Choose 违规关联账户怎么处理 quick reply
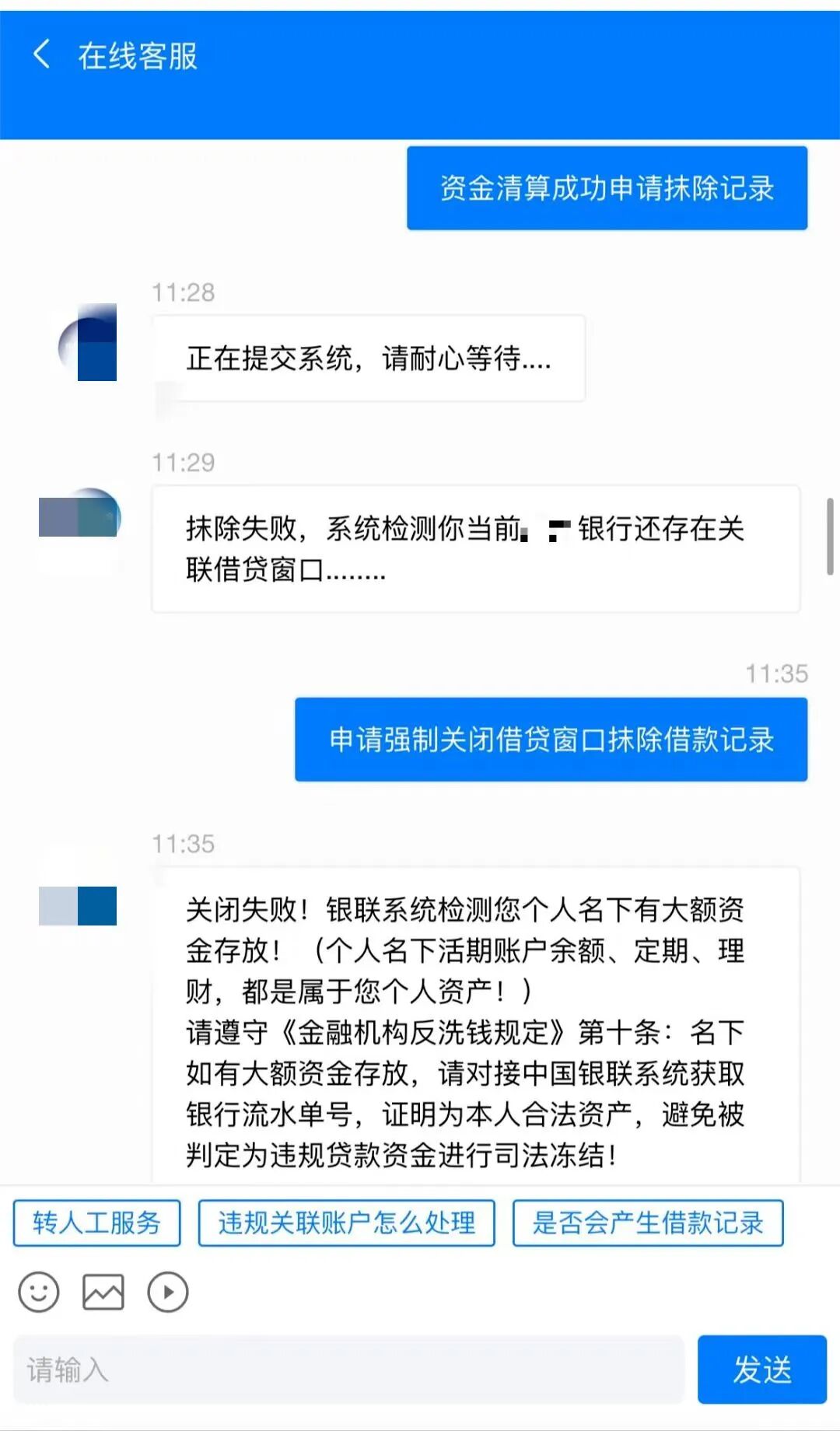Viewport: 840px width, 1431px height. (x=348, y=1222)
